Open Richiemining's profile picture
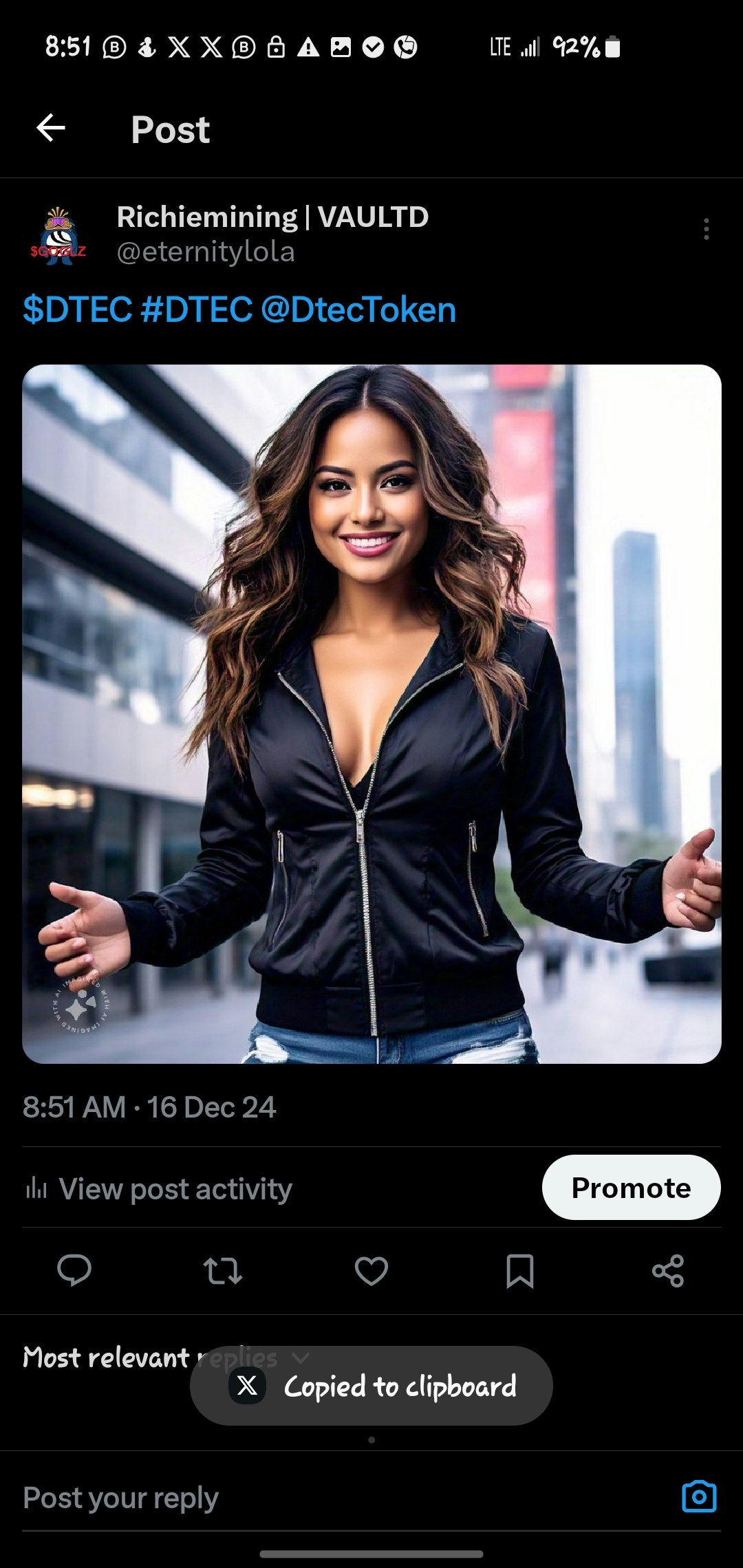The width and height of the screenshot is (743, 1568). click(58, 235)
